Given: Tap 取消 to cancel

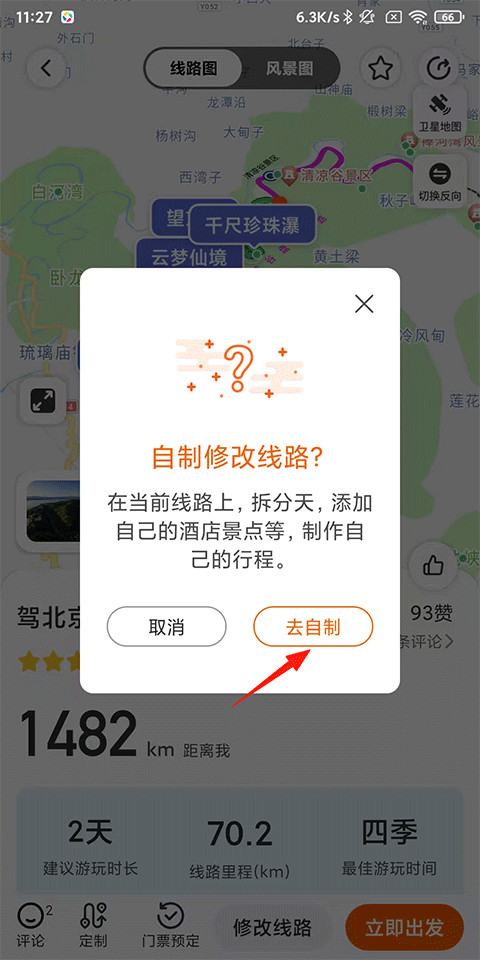Looking at the screenshot, I should (x=167, y=626).
